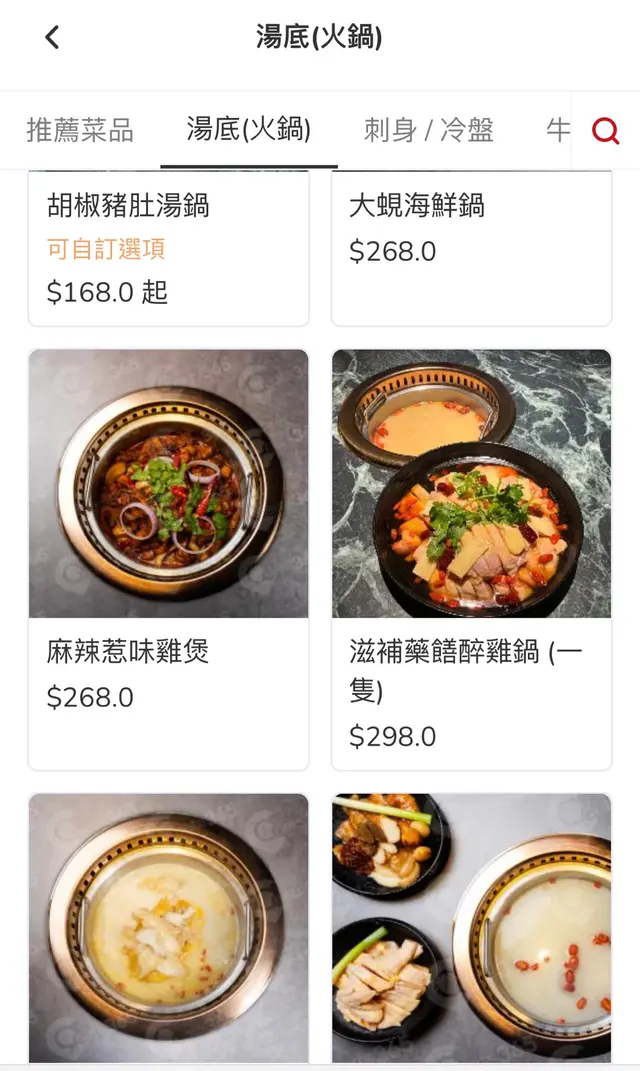
Task: Select the 湯底(火鍋) tab
Action: tap(249, 130)
